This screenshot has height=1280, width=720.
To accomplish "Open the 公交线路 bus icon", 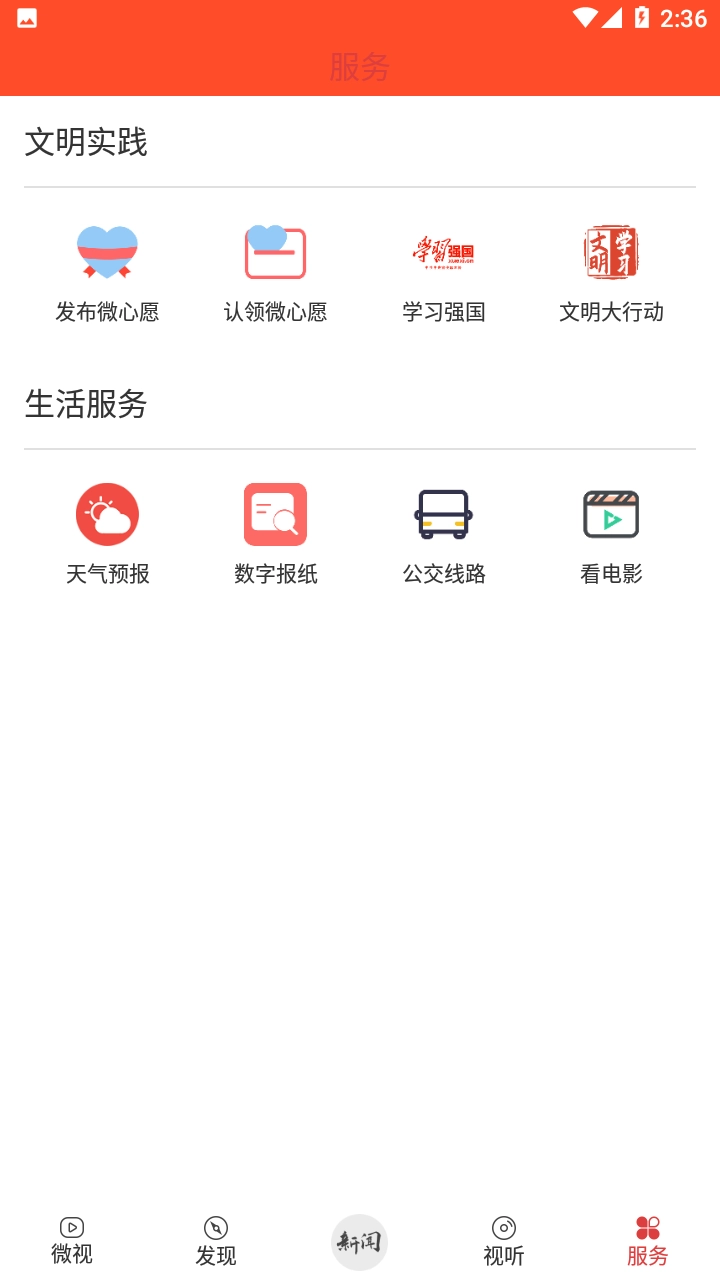I will pos(443,512).
